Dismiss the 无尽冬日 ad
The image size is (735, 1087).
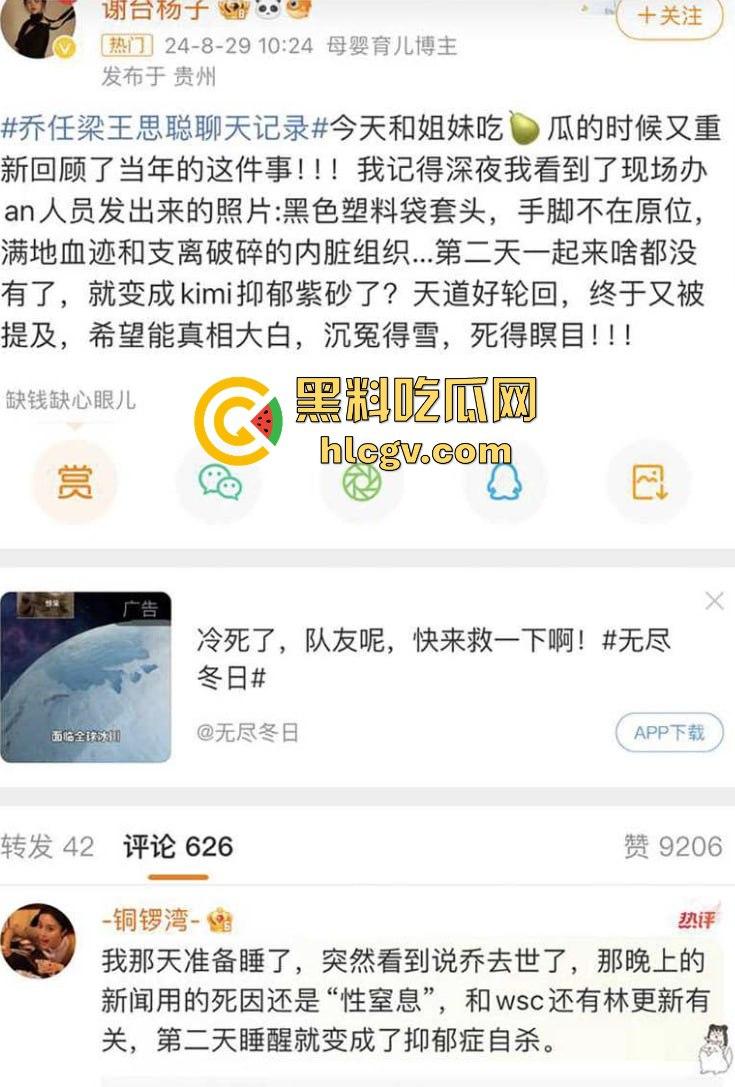(714, 601)
